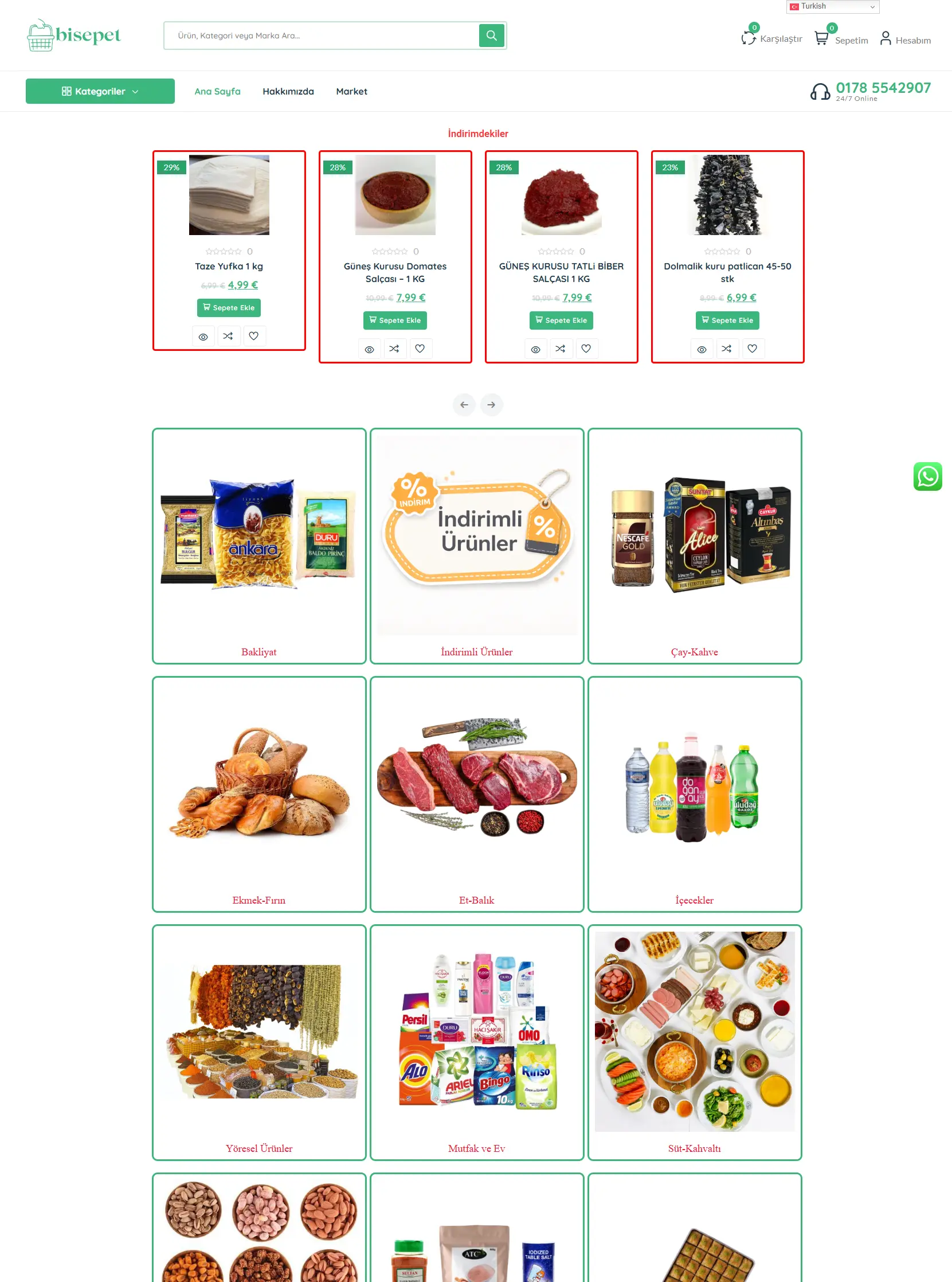952x1282 pixels.
Task: View the Süt-Kahvaltı category
Action: pyautogui.click(x=695, y=1042)
